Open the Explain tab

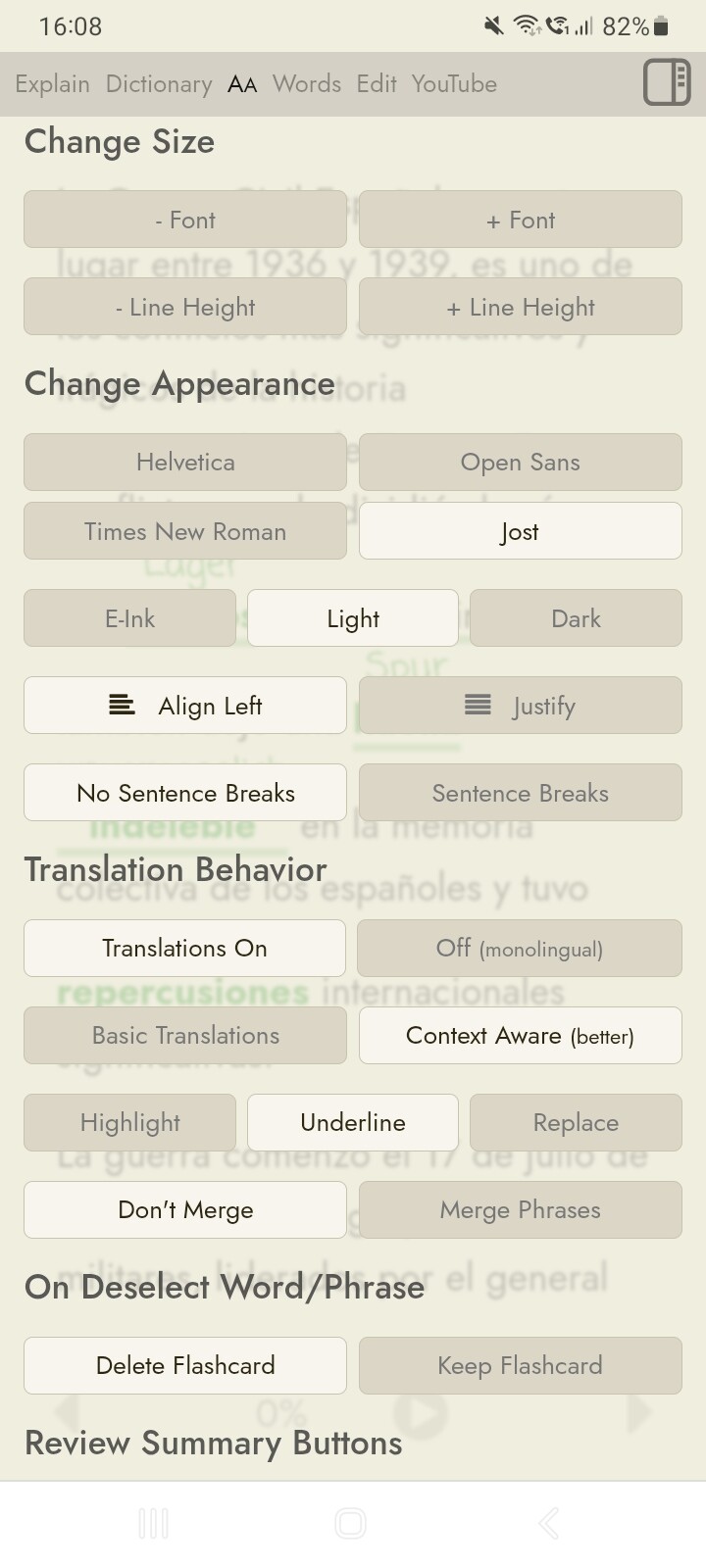[x=52, y=84]
